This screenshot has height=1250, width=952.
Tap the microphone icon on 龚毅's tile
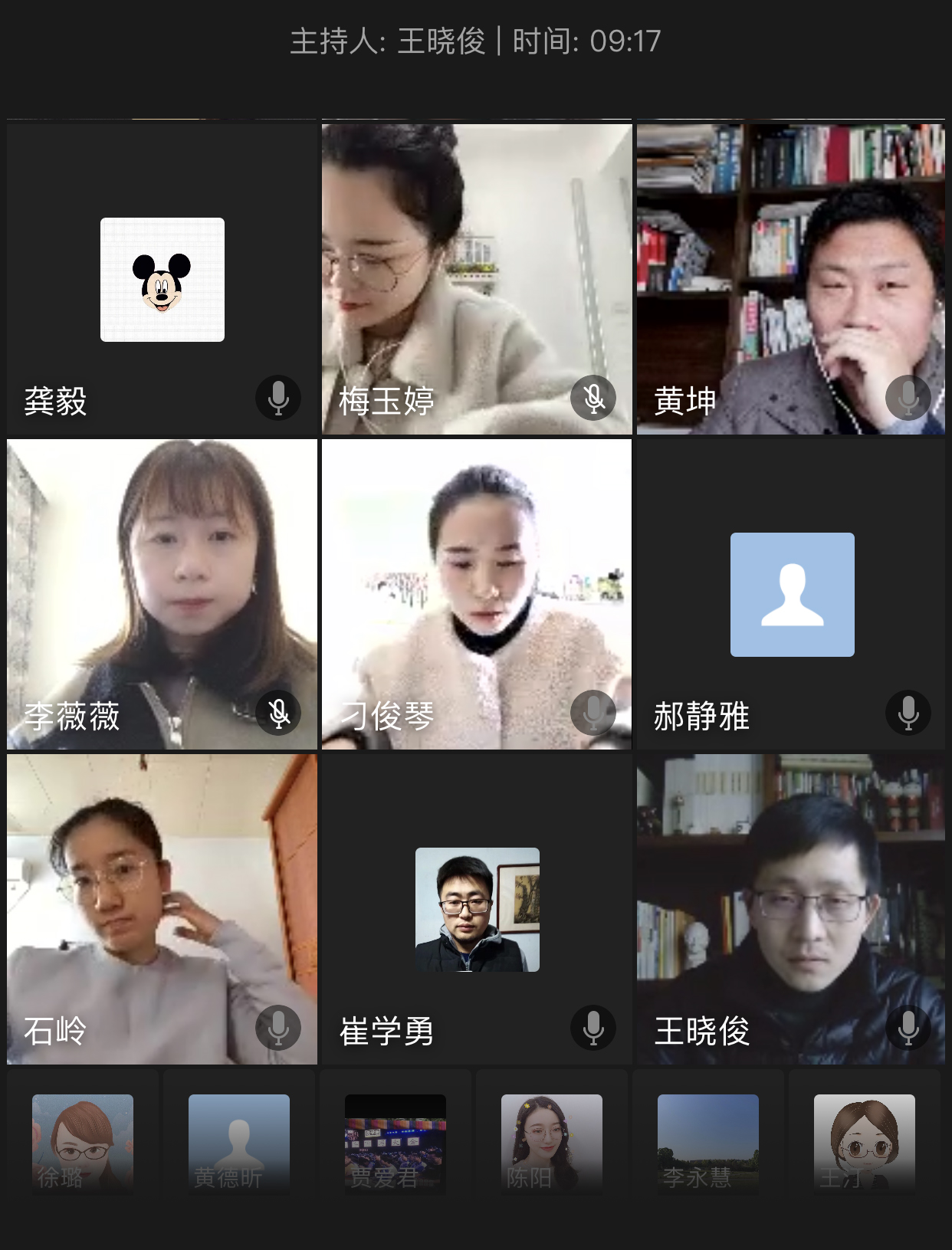coord(278,399)
